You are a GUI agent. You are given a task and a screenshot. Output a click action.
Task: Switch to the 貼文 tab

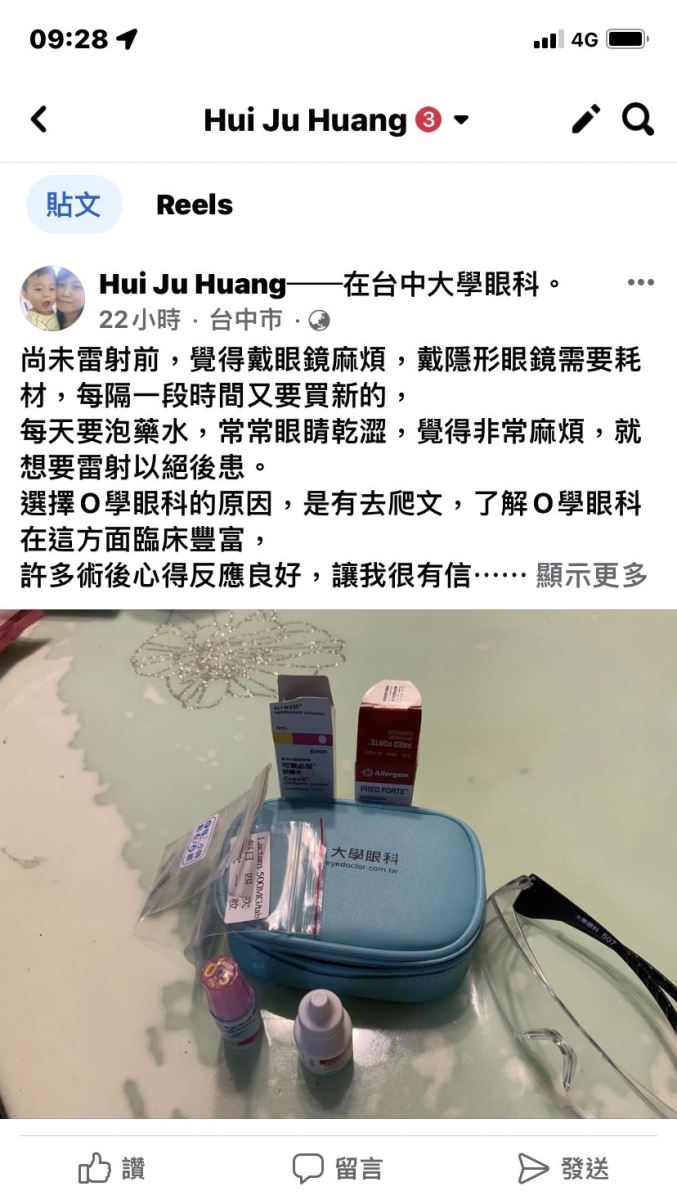[x=74, y=205]
